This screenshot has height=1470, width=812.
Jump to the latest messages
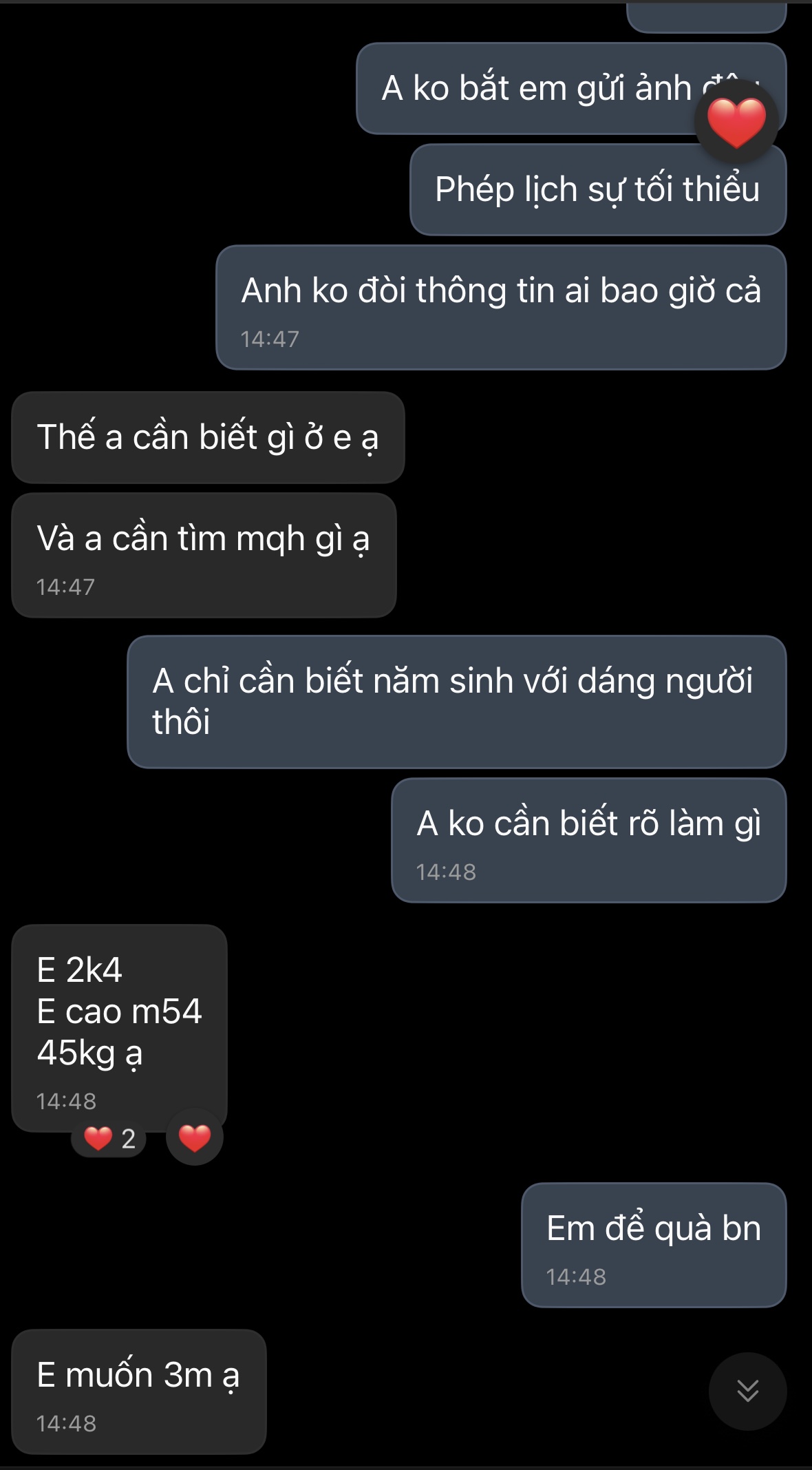(747, 1391)
